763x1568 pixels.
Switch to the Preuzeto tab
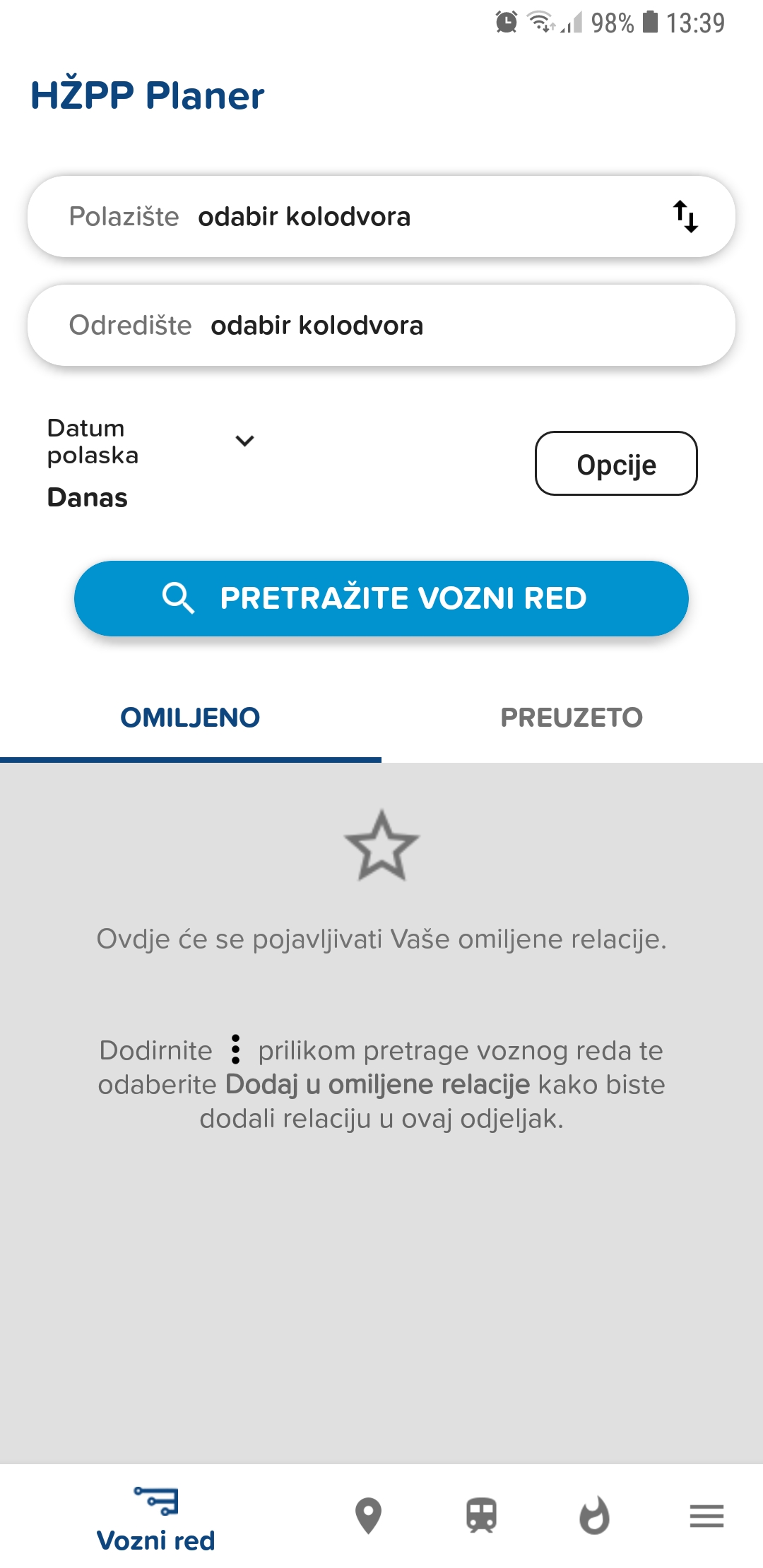click(572, 718)
